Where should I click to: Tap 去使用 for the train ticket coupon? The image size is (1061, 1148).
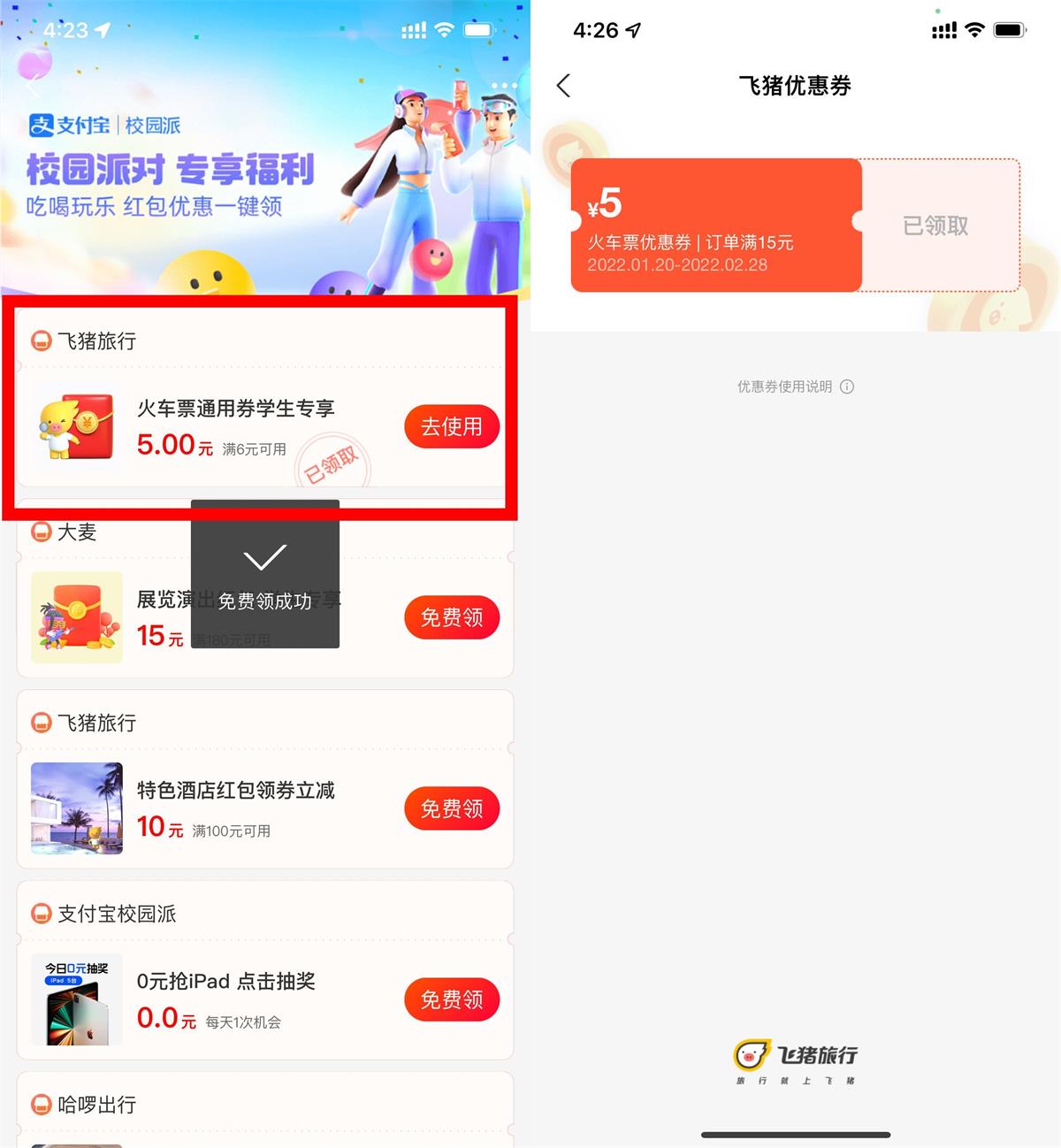452,426
